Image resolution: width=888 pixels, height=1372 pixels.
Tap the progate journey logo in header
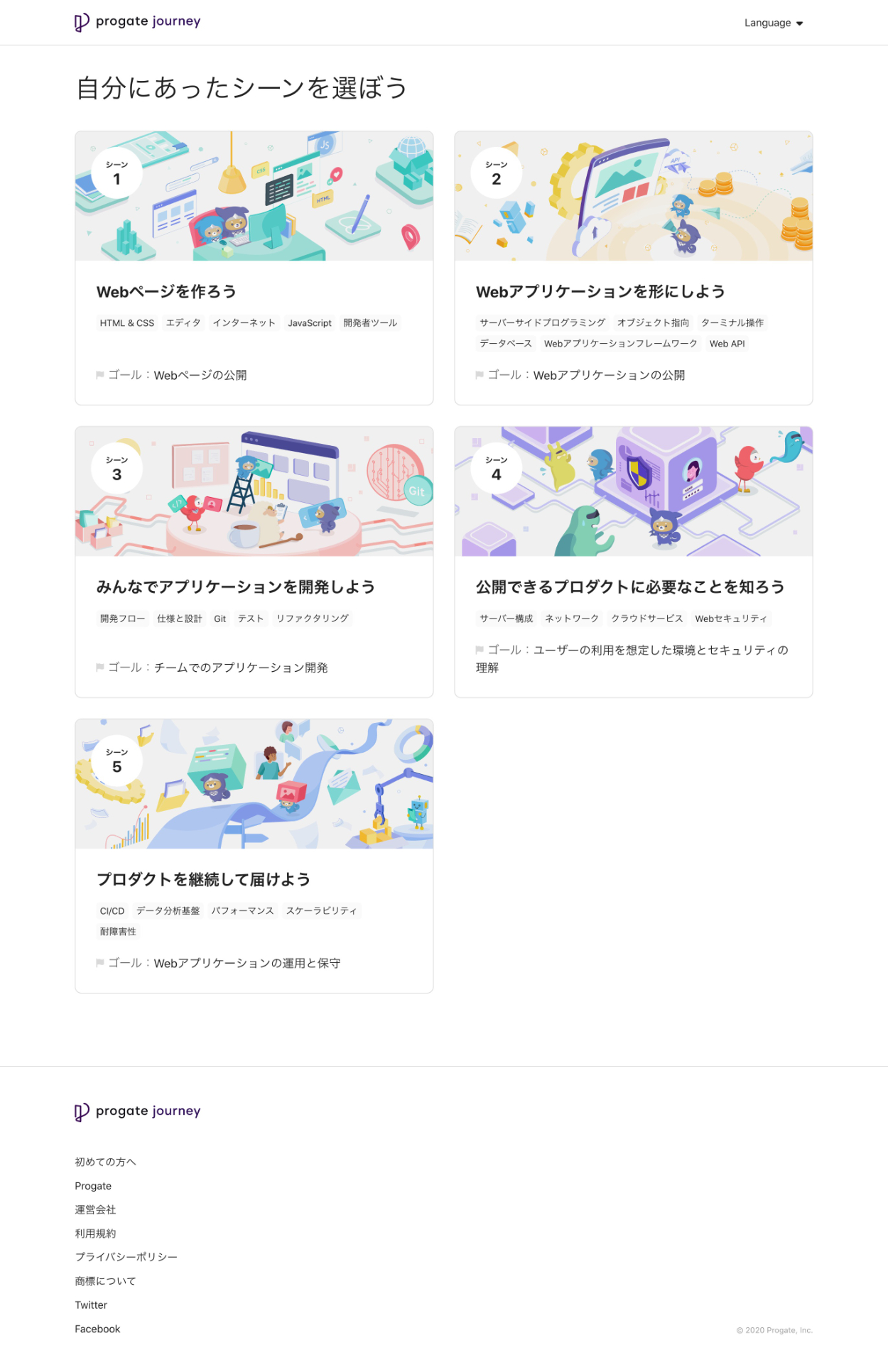click(x=138, y=22)
